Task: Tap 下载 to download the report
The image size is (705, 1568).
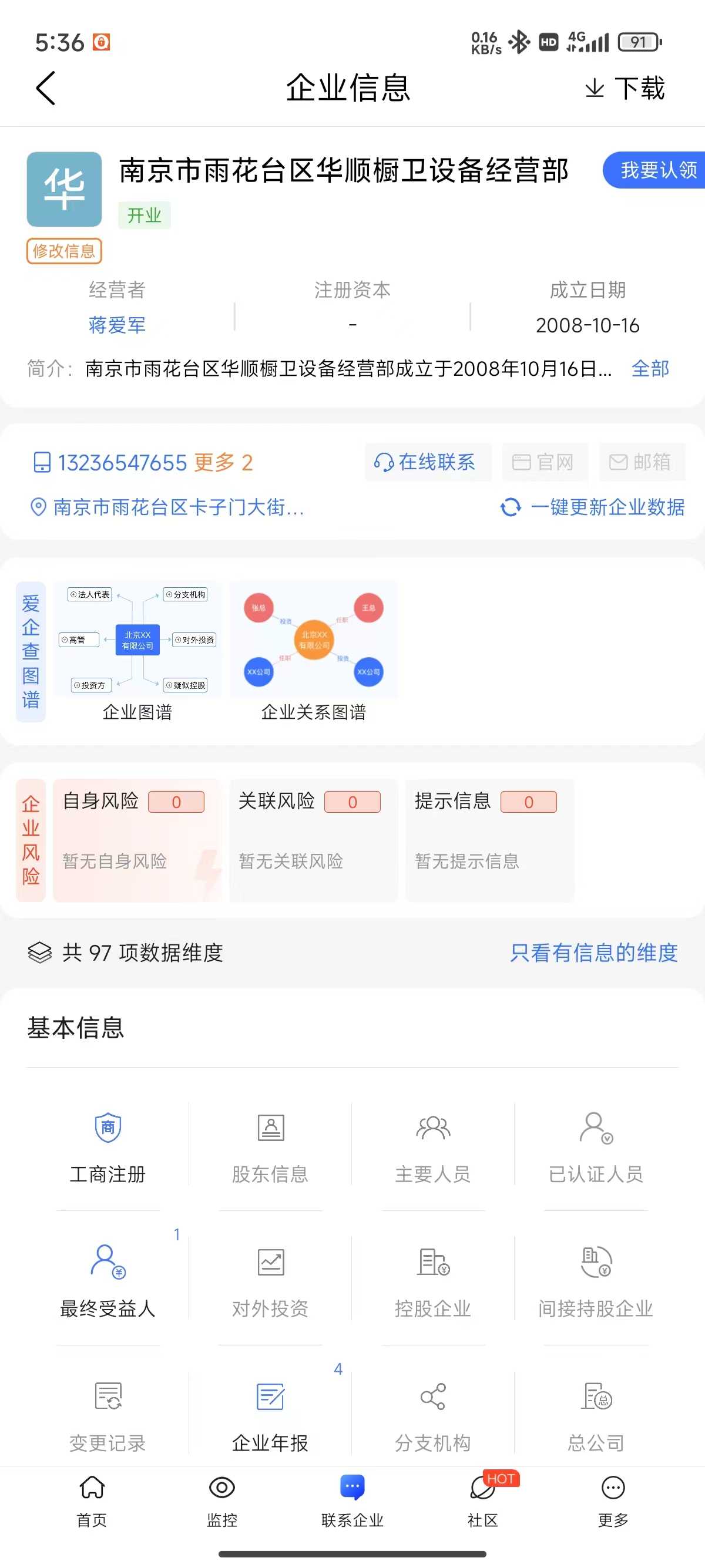Action: coord(625,88)
